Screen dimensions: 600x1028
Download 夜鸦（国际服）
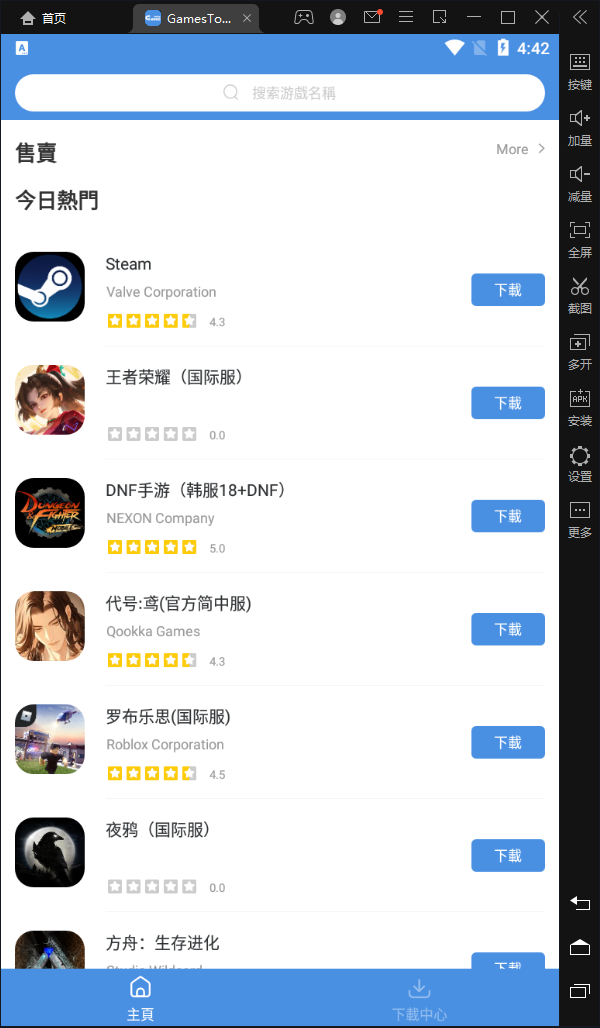pos(508,855)
